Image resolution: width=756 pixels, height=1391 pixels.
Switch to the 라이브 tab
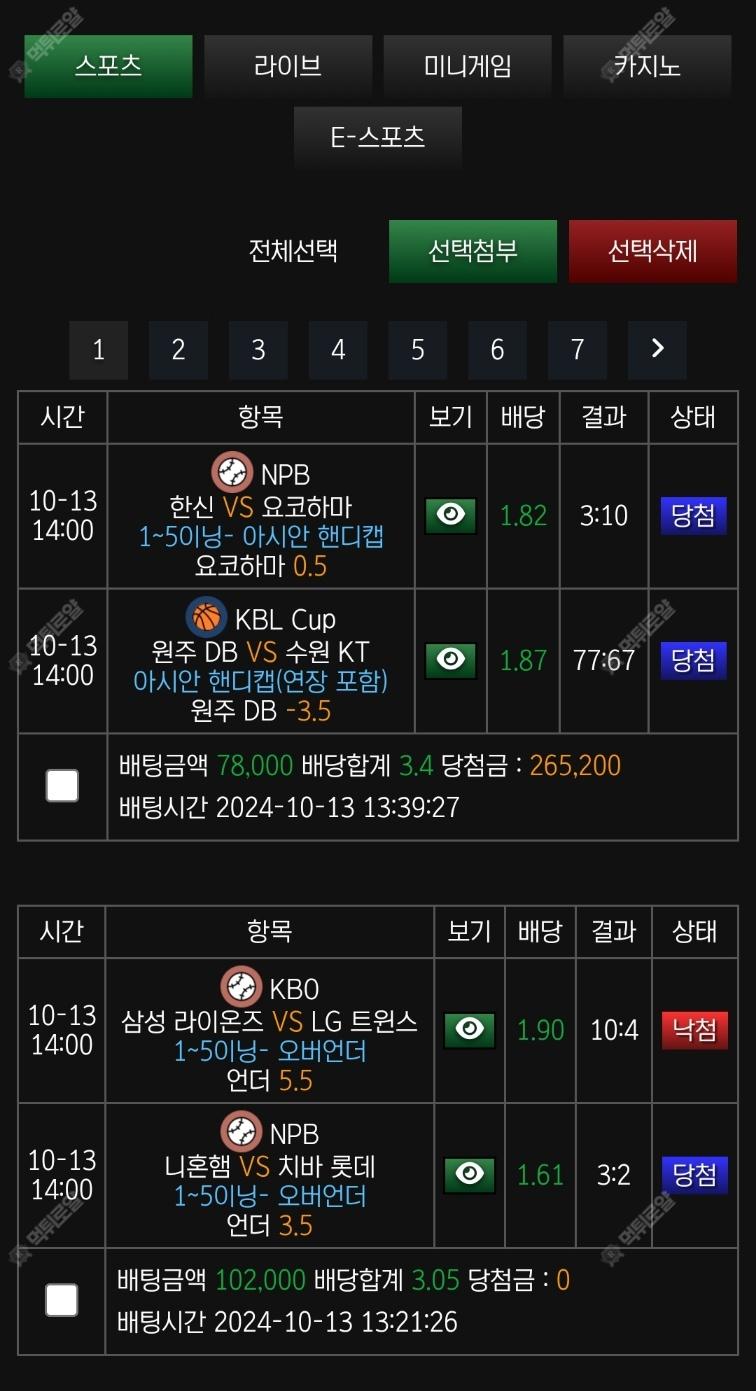[288, 66]
